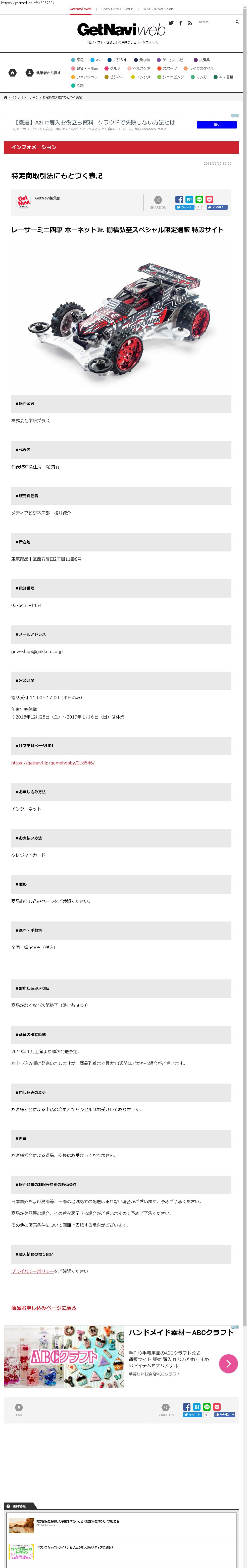Screen dimensions: 247x1568
Task: Open the ショッピング category
Action: pyautogui.click(x=171, y=77)
